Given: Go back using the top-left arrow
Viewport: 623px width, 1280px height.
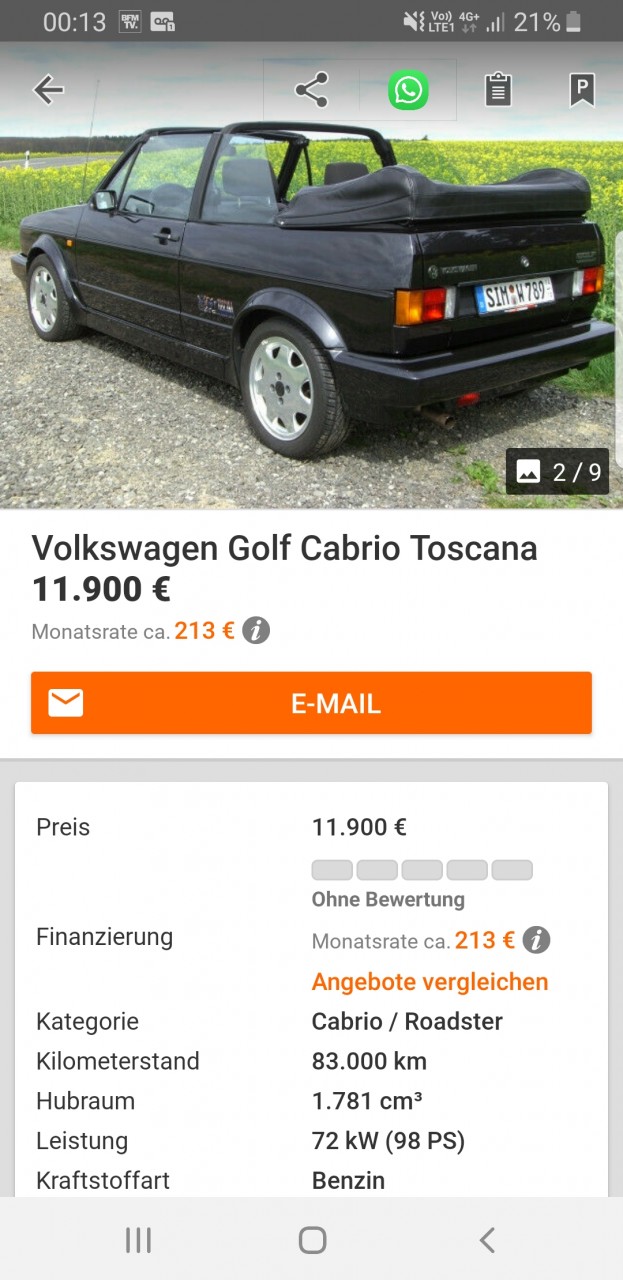Looking at the screenshot, I should [48, 90].
